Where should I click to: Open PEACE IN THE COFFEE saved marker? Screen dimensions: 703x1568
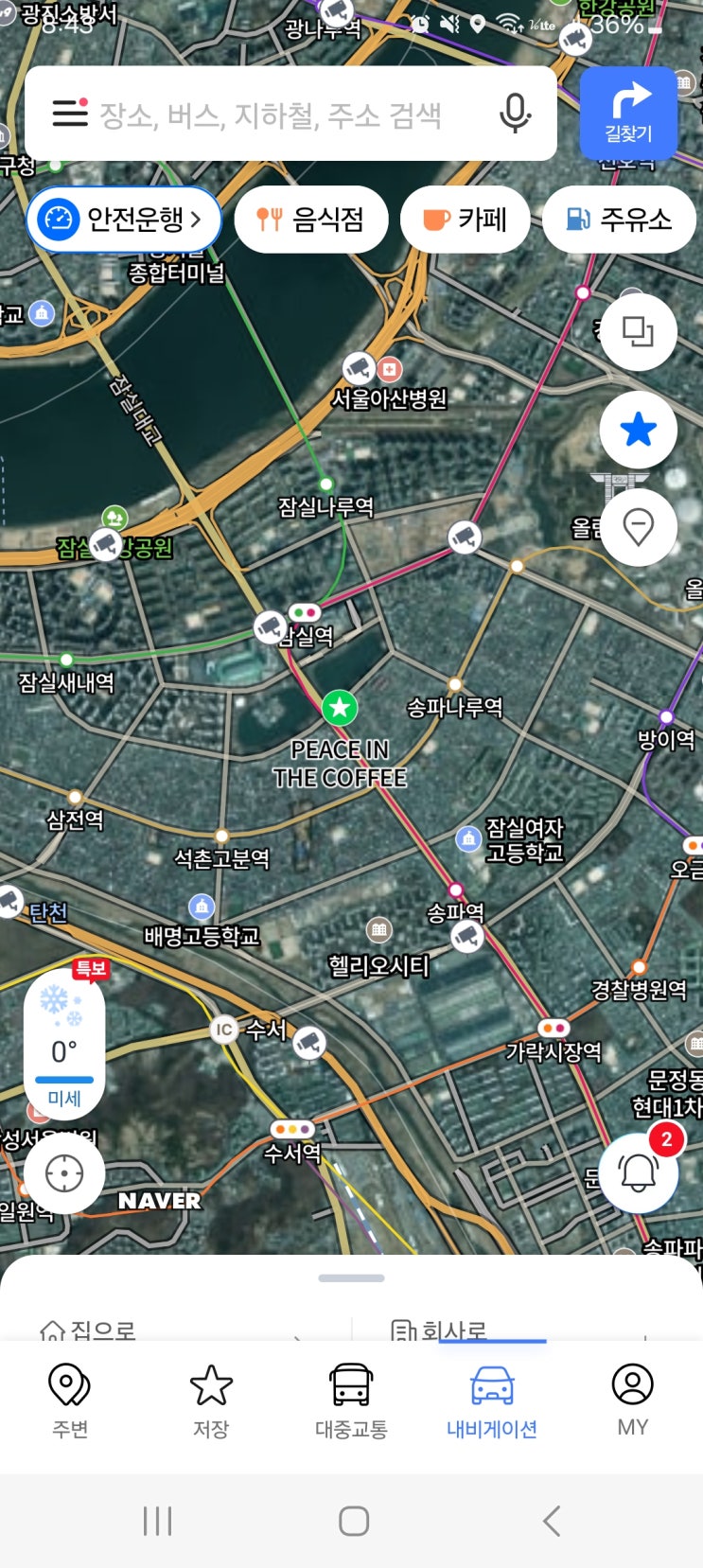339,707
